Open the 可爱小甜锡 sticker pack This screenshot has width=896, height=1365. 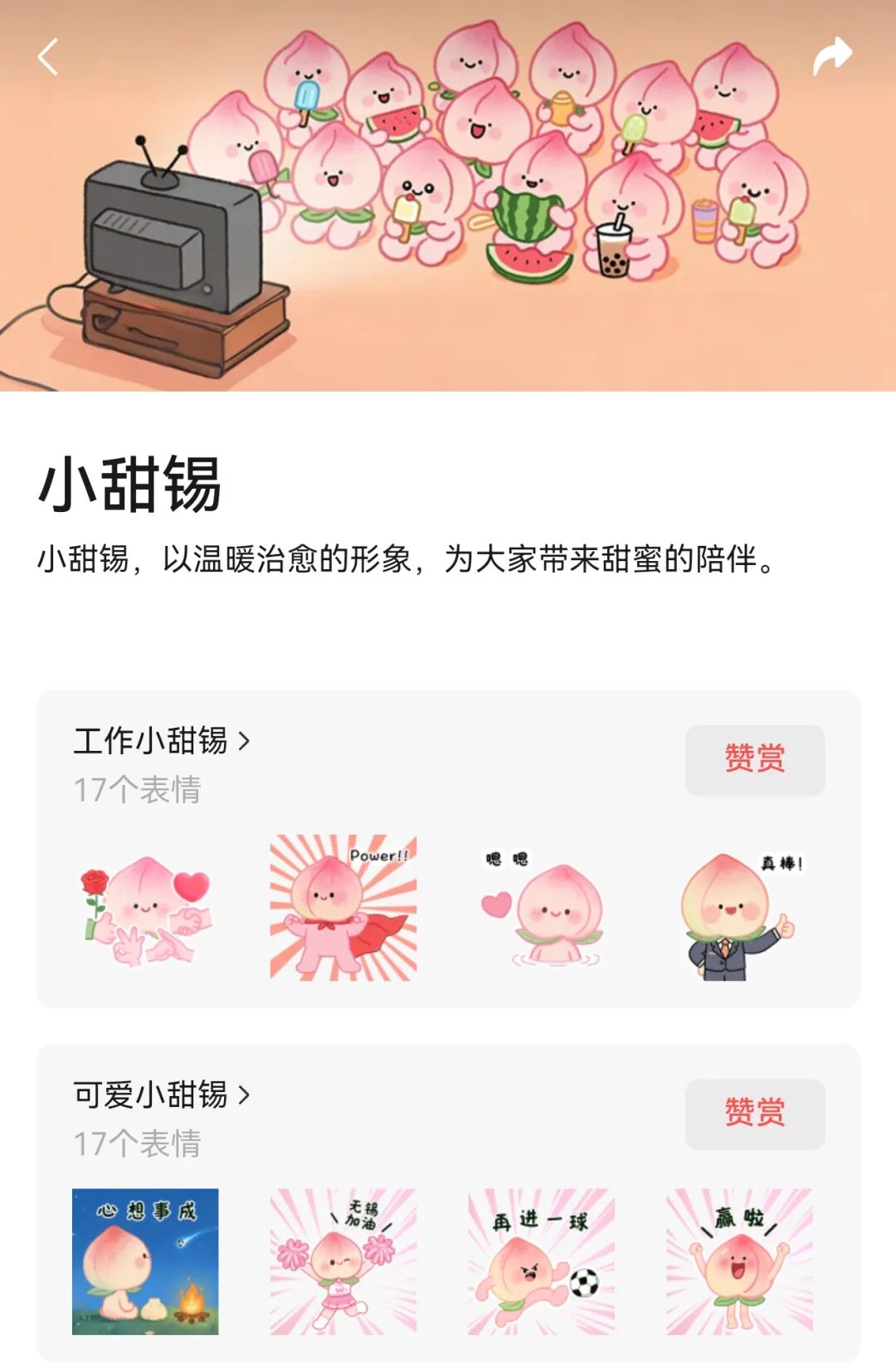(x=162, y=1094)
